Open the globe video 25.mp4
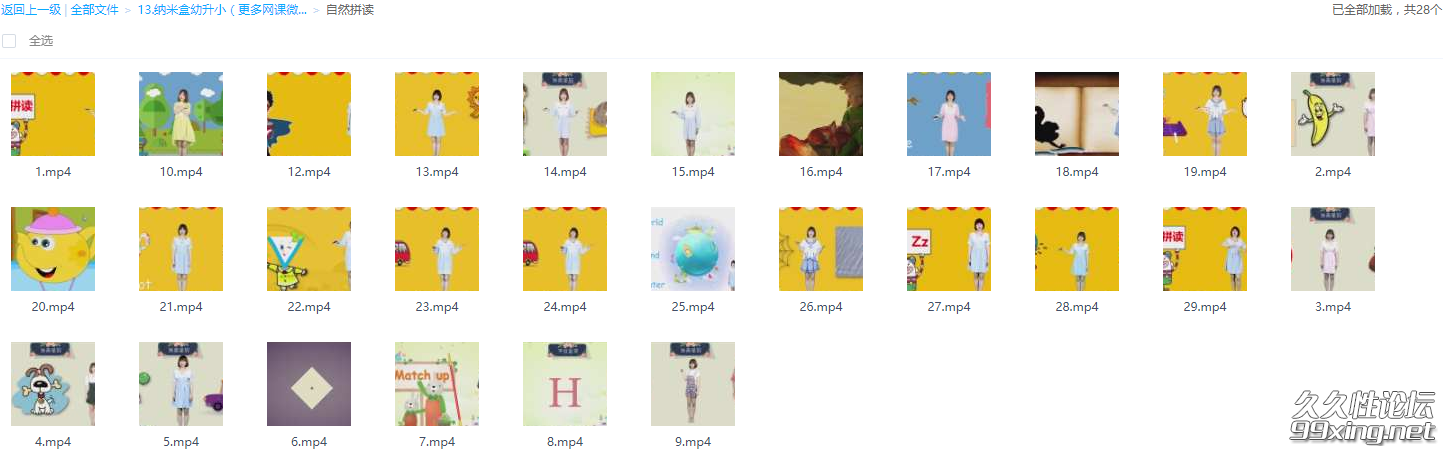This screenshot has width=1443, height=451. tap(693, 249)
